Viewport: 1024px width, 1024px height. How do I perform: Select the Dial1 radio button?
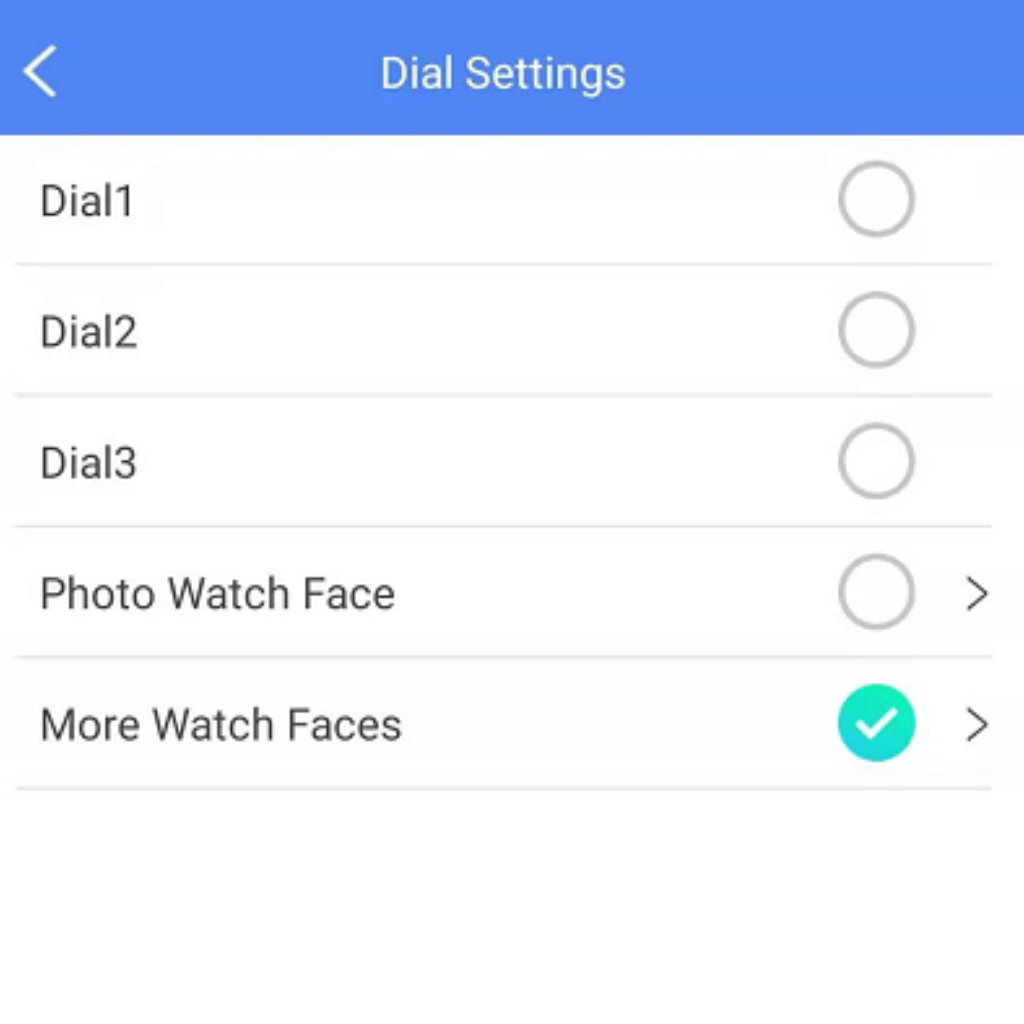[x=876, y=199]
